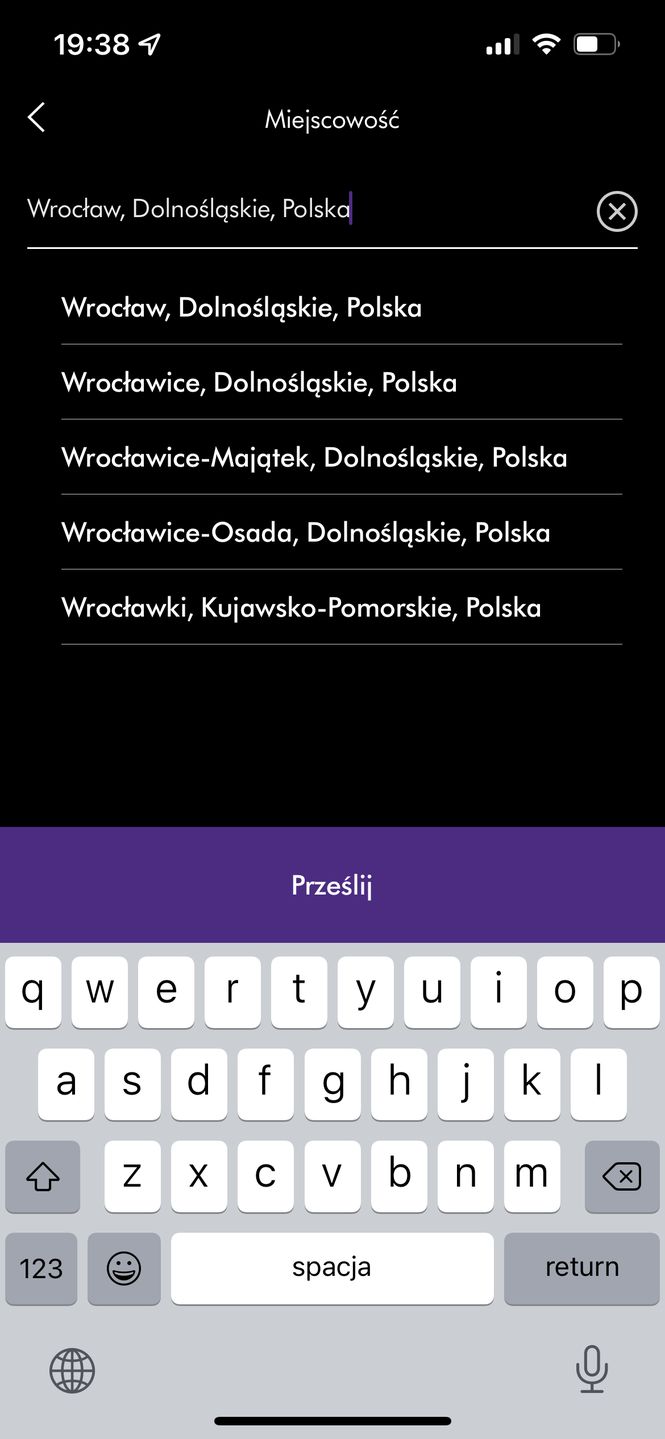The height and width of the screenshot is (1439, 665).
Task: Choose Wrocławki, Kujawsko-Pomorskie, Polska
Action: tap(301, 608)
